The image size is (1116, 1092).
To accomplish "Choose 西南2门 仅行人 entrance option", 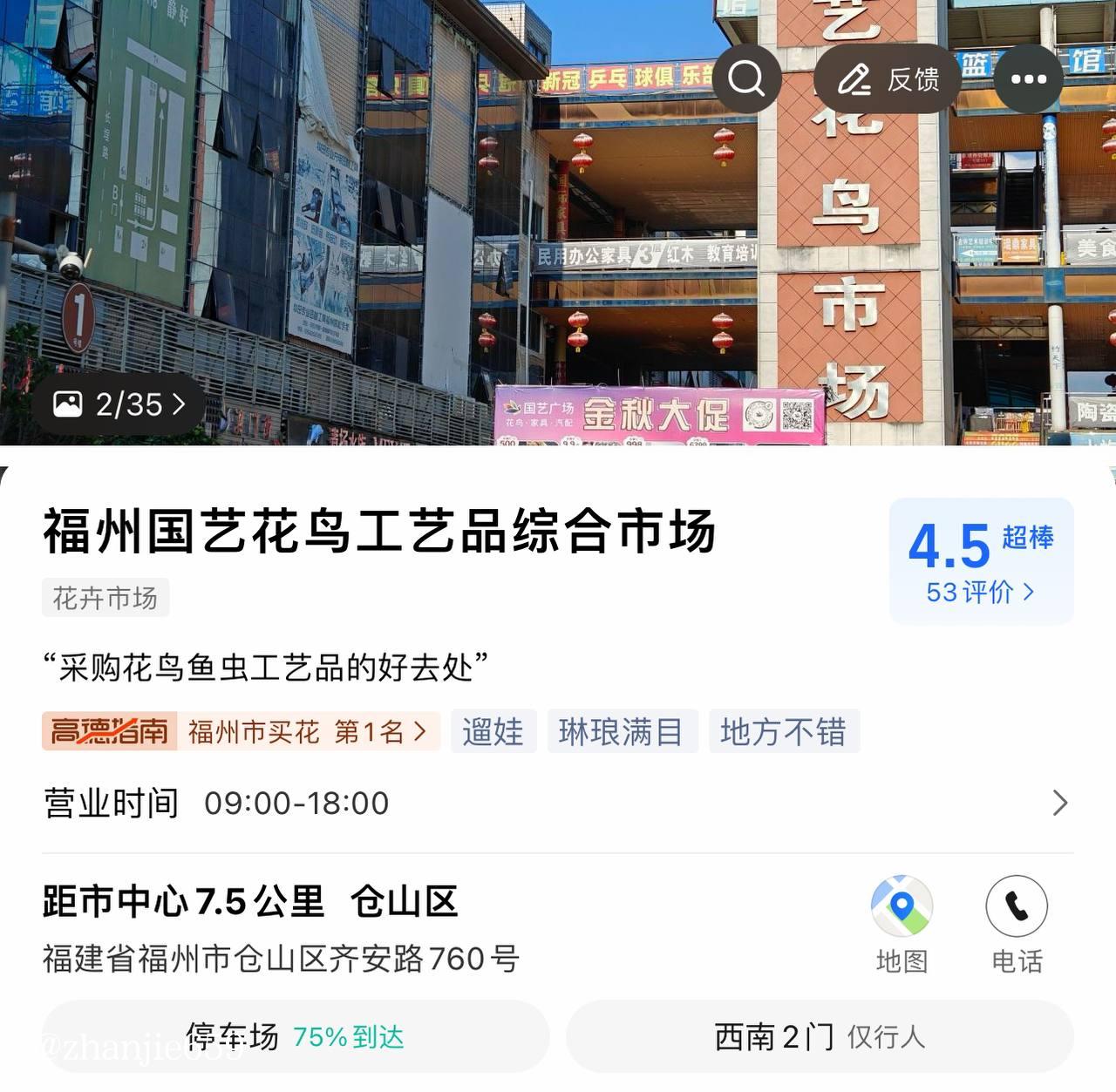I will coord(820,1036).
